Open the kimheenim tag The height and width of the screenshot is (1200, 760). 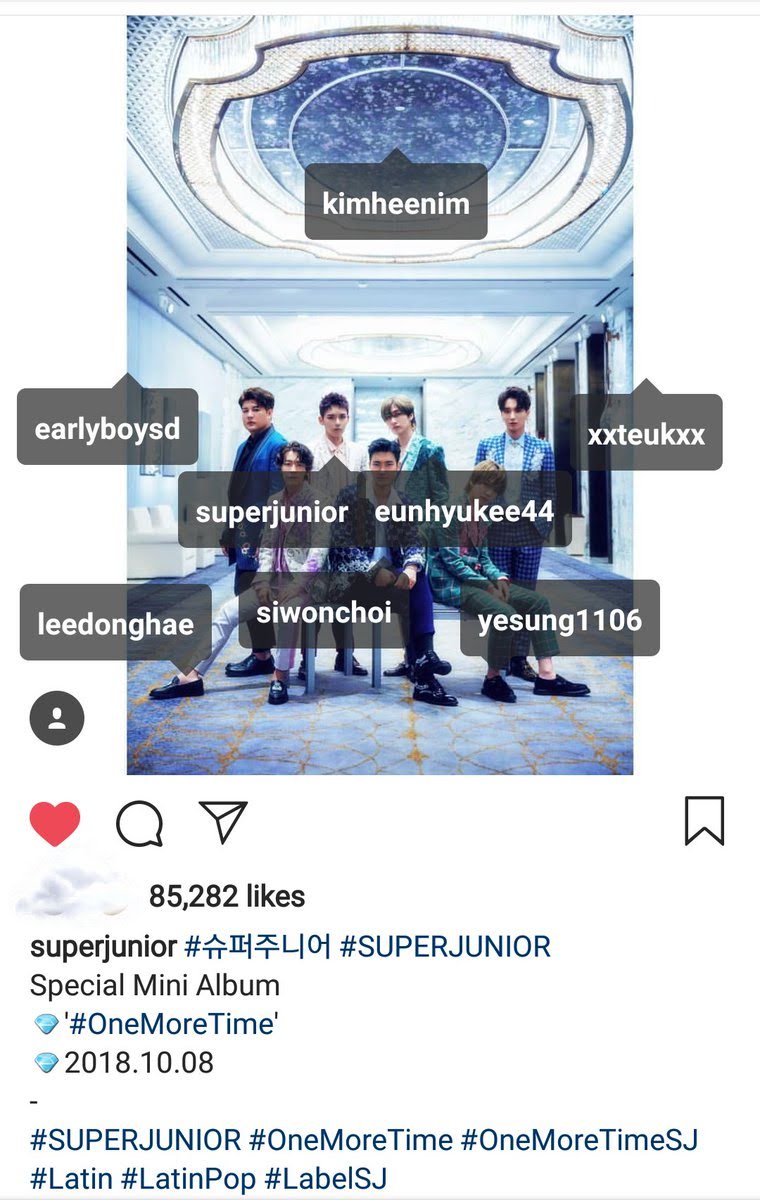(x=396, y=204)
